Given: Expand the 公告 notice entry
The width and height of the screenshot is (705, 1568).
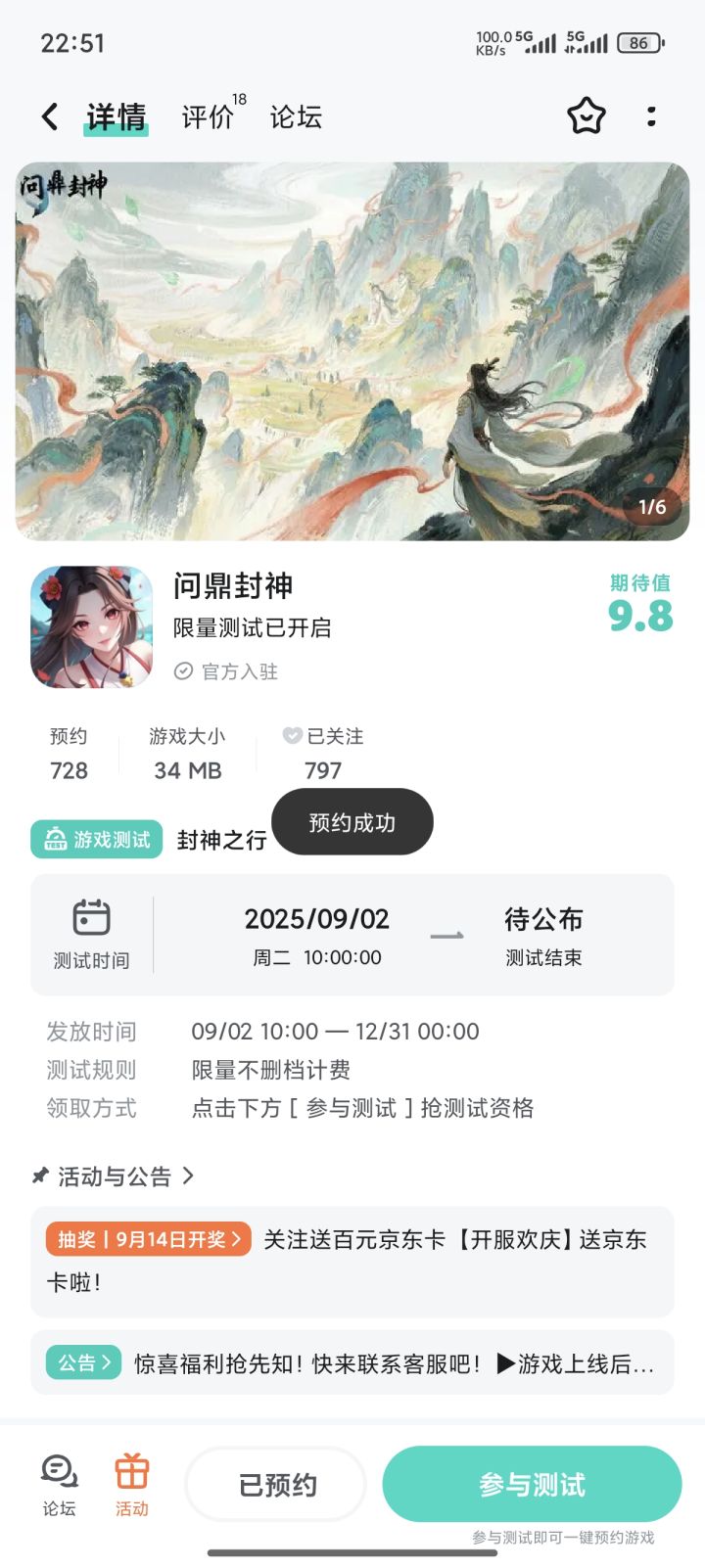Looking at the screenshot, I should click(83, 1362).
